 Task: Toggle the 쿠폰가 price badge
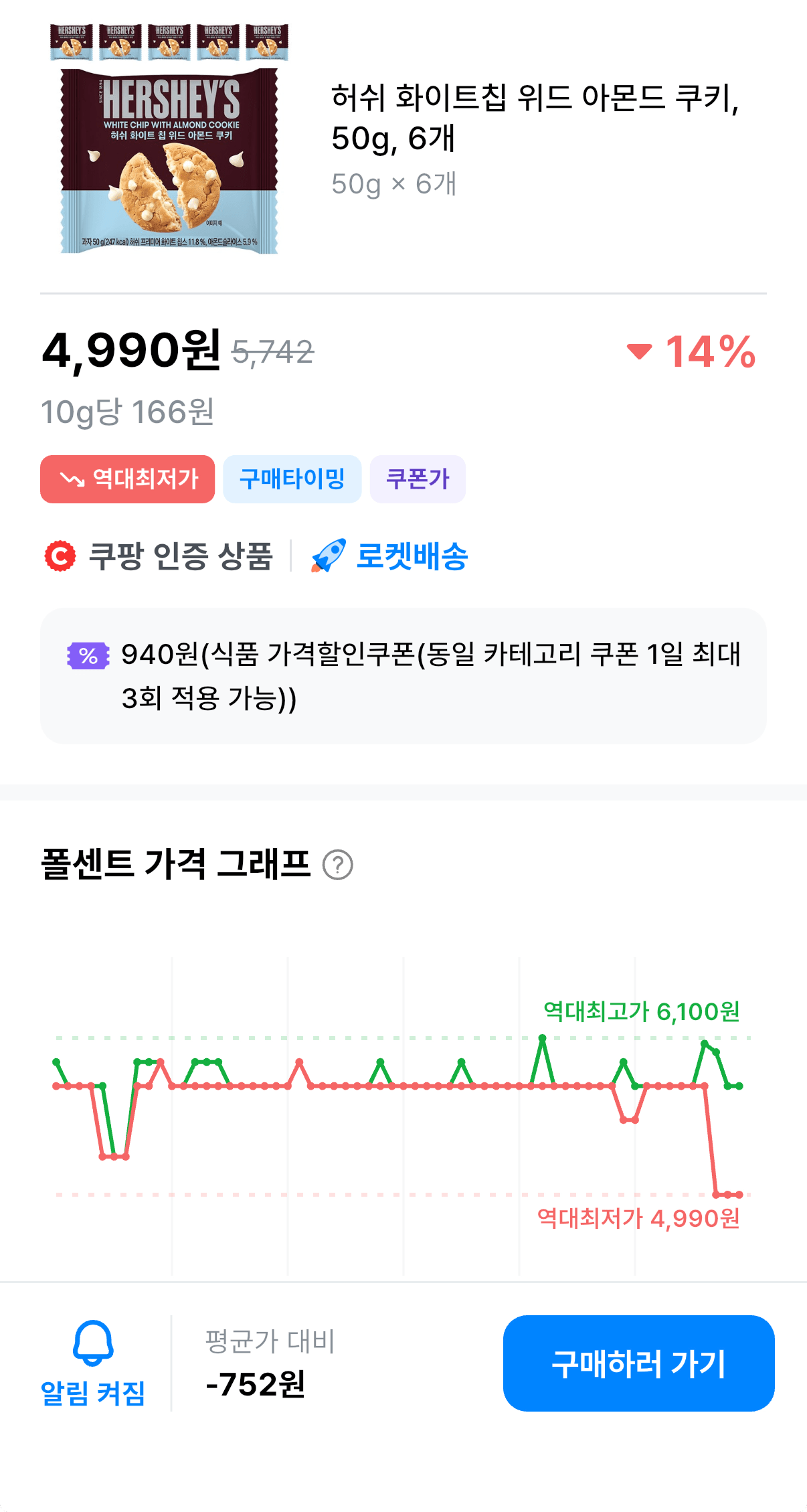(x=418, y=477)
